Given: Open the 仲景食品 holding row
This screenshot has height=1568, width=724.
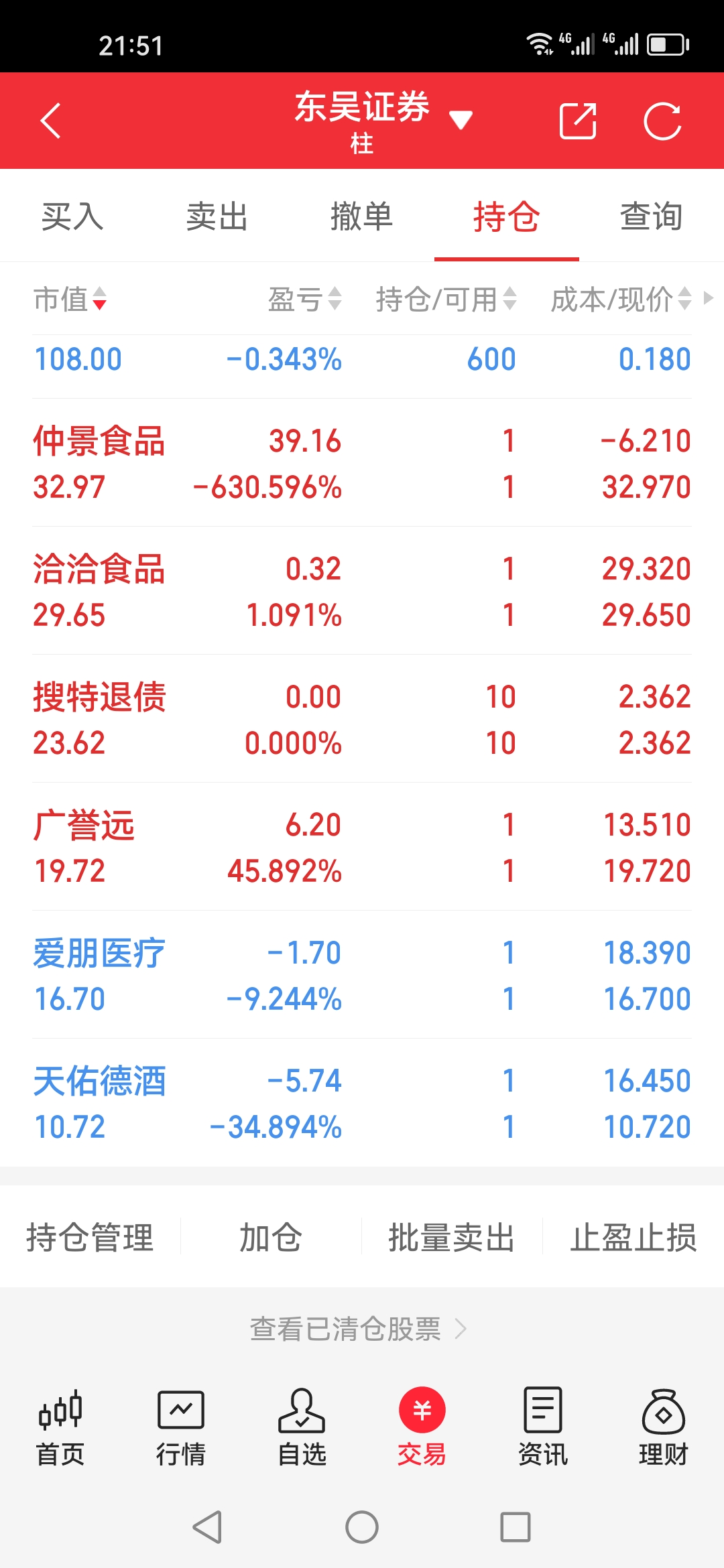Looking at the screenshot, I should point(362,464).
